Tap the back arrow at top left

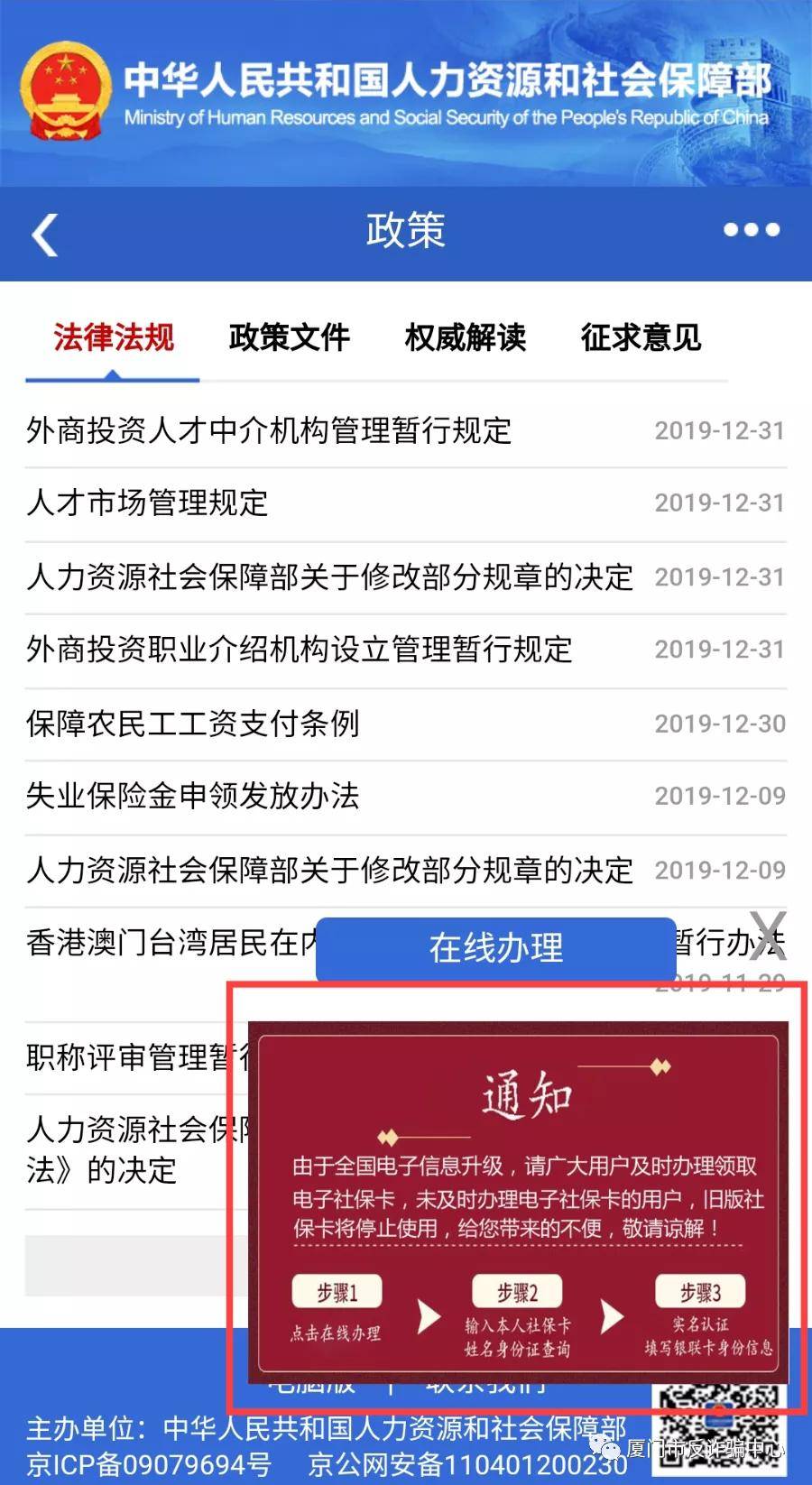(42, 233)
